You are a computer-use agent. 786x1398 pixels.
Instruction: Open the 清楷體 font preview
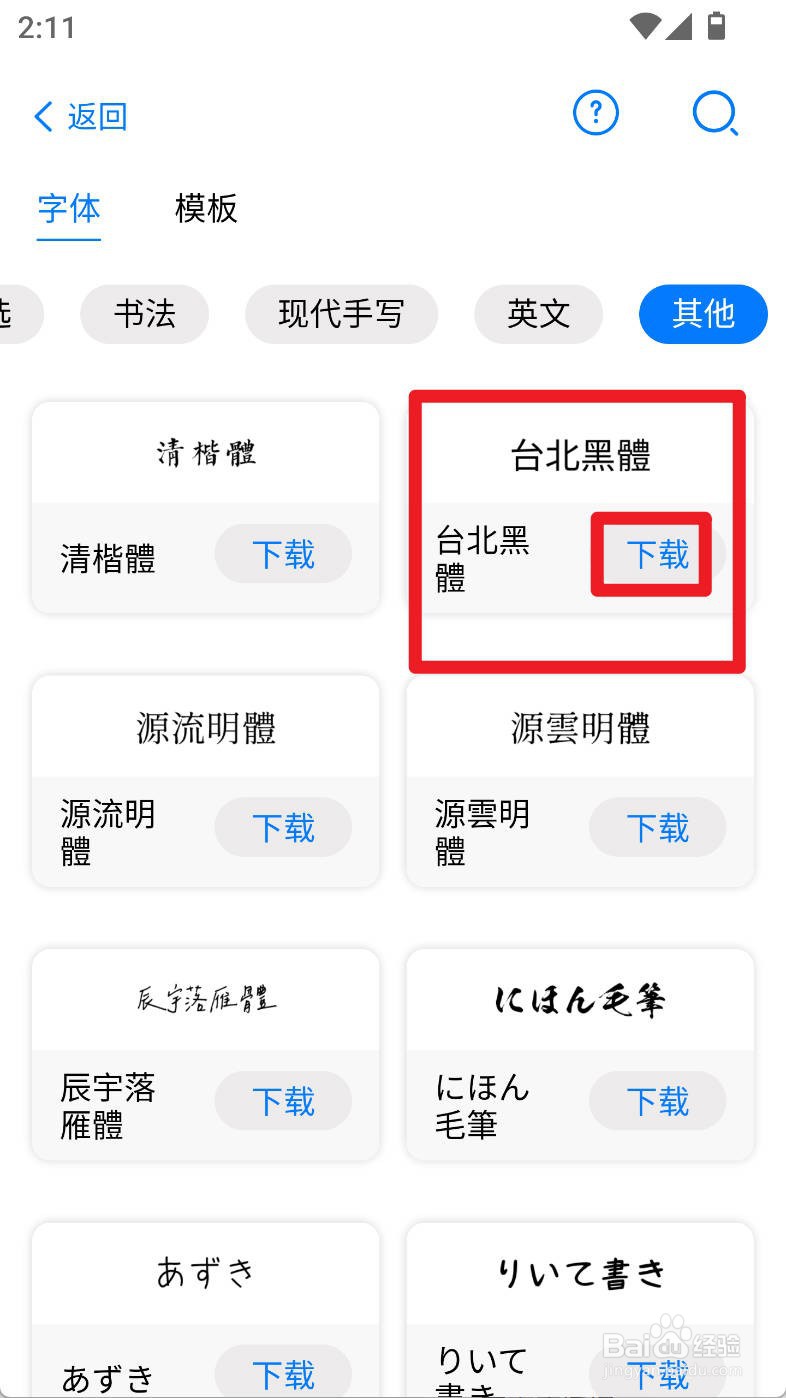point(205,450)
